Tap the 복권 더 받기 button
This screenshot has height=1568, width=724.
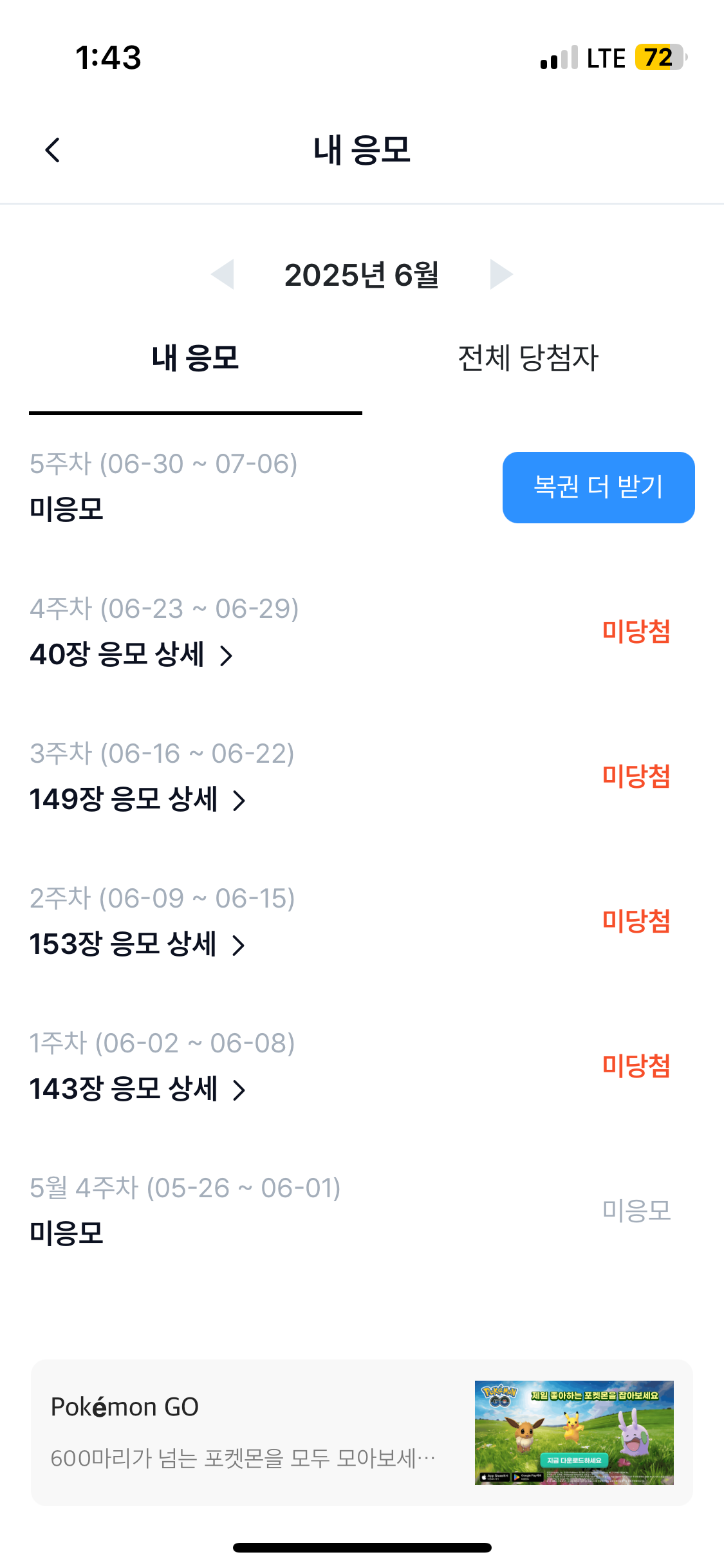click(x=599, y=487)
